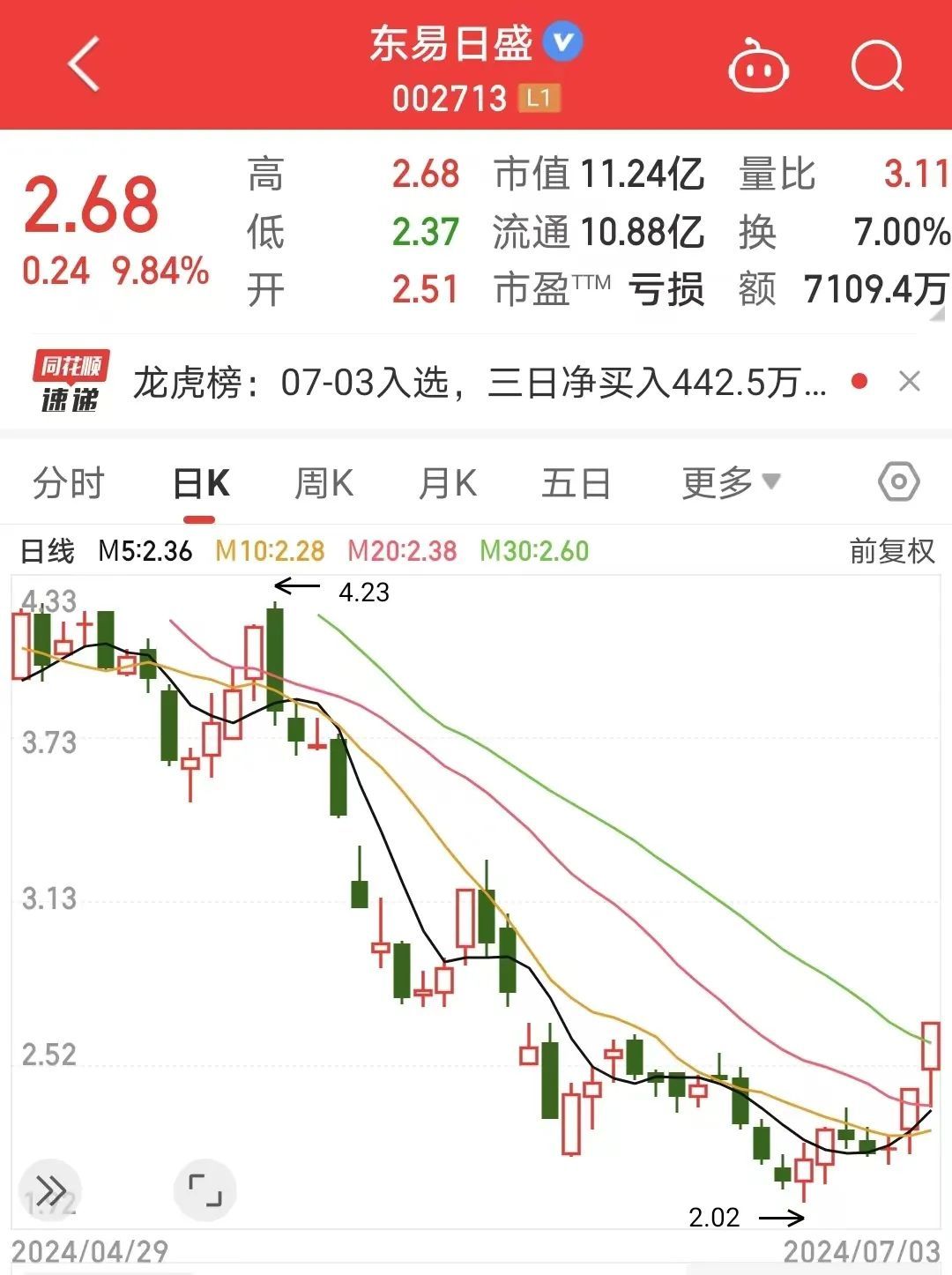Open the 龙虎榜 news banner
This screenshot has height=1275, width=952.
pyautogui.click(x=480, y=384)
